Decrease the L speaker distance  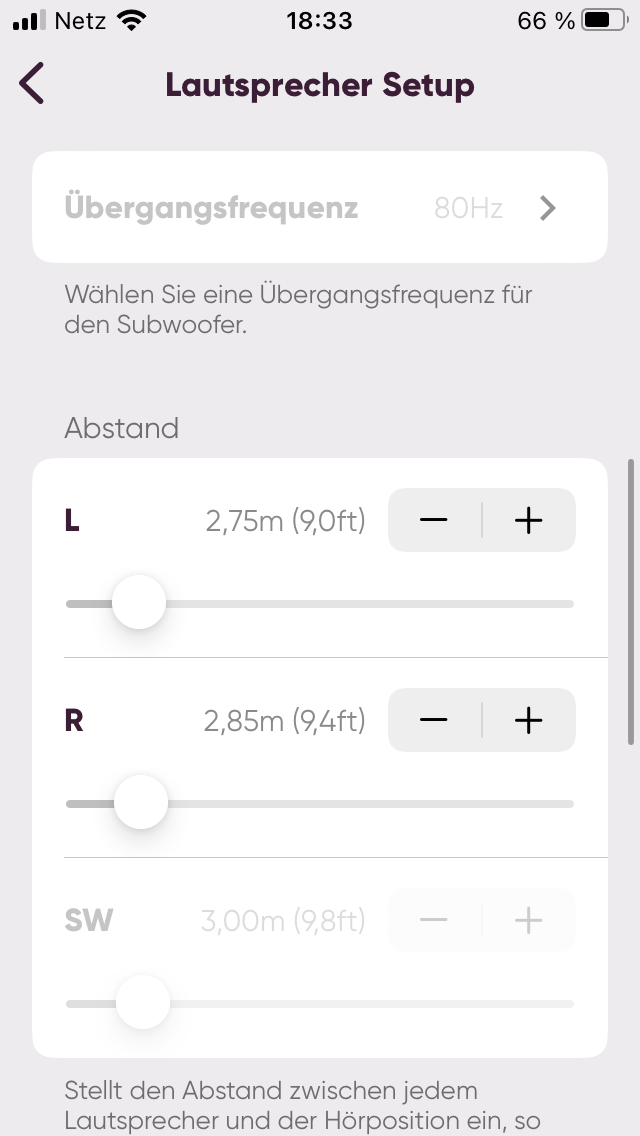(x=434, y=520)
